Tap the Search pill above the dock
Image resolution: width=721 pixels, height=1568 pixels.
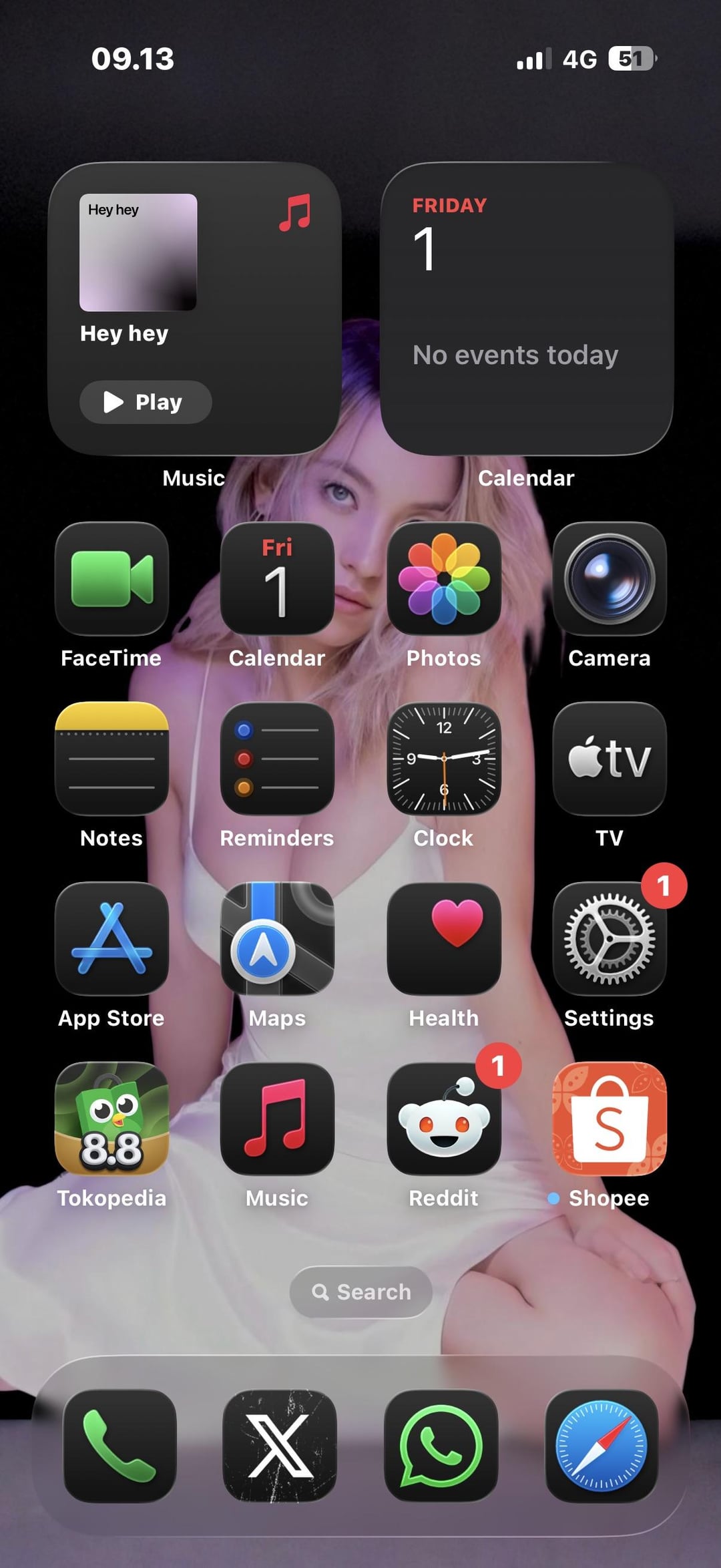click(x=360, y=1292)
